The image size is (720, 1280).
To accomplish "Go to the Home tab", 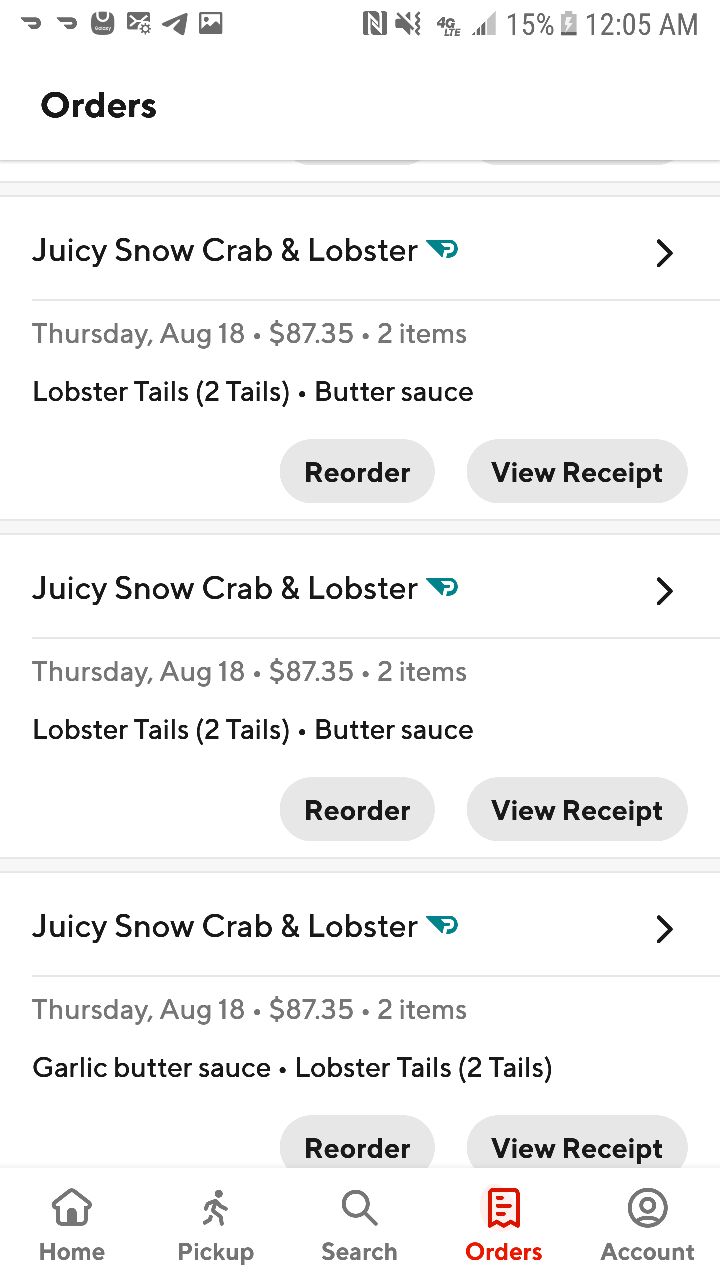I will coord(72,1225).
